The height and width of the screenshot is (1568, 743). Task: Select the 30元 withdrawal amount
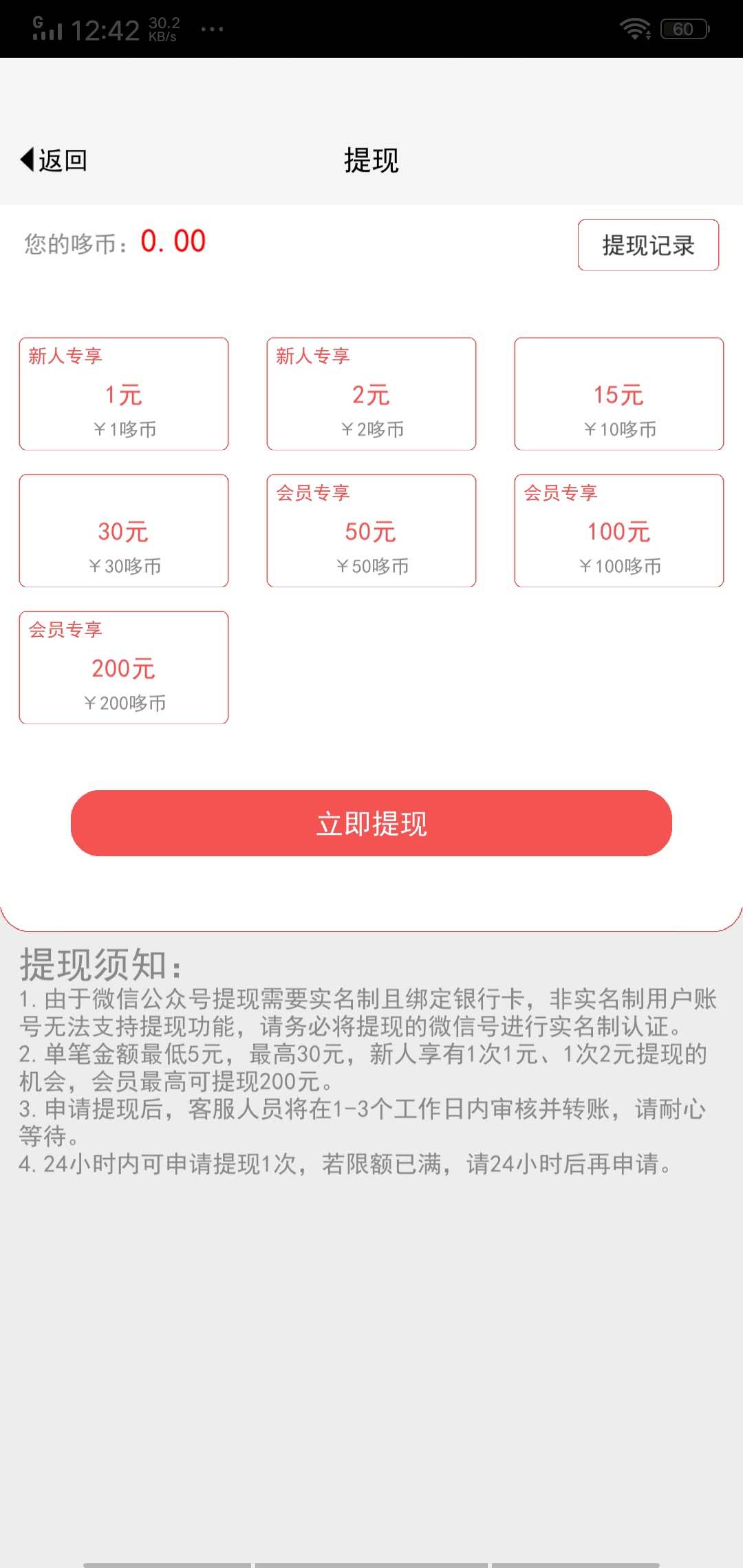point(124,530)
